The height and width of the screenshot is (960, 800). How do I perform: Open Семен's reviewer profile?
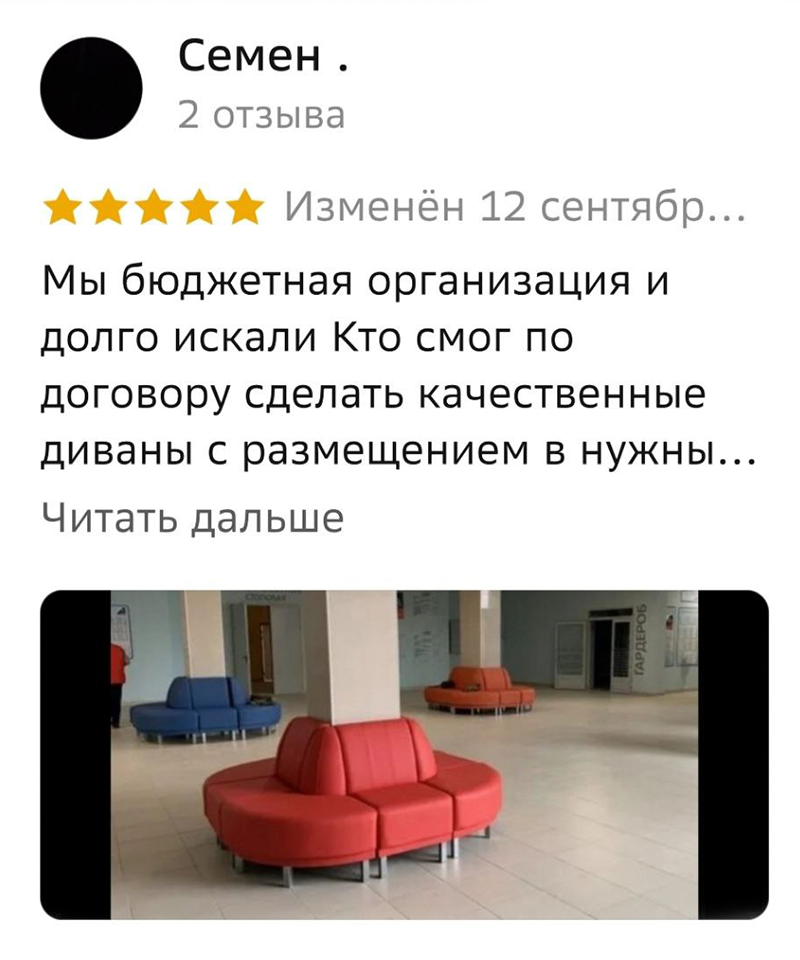262,60
